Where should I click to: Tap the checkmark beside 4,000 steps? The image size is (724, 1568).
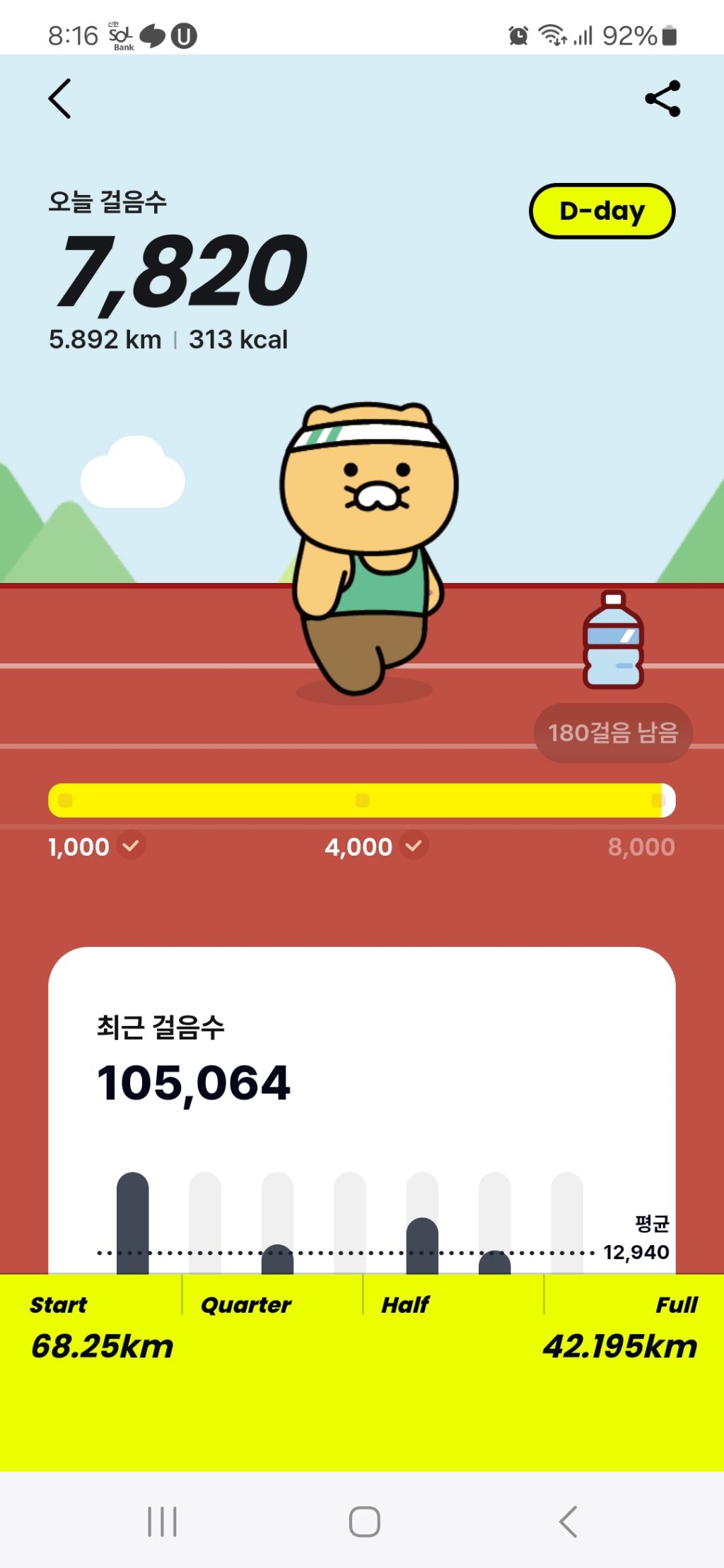(x=414, y=846)
